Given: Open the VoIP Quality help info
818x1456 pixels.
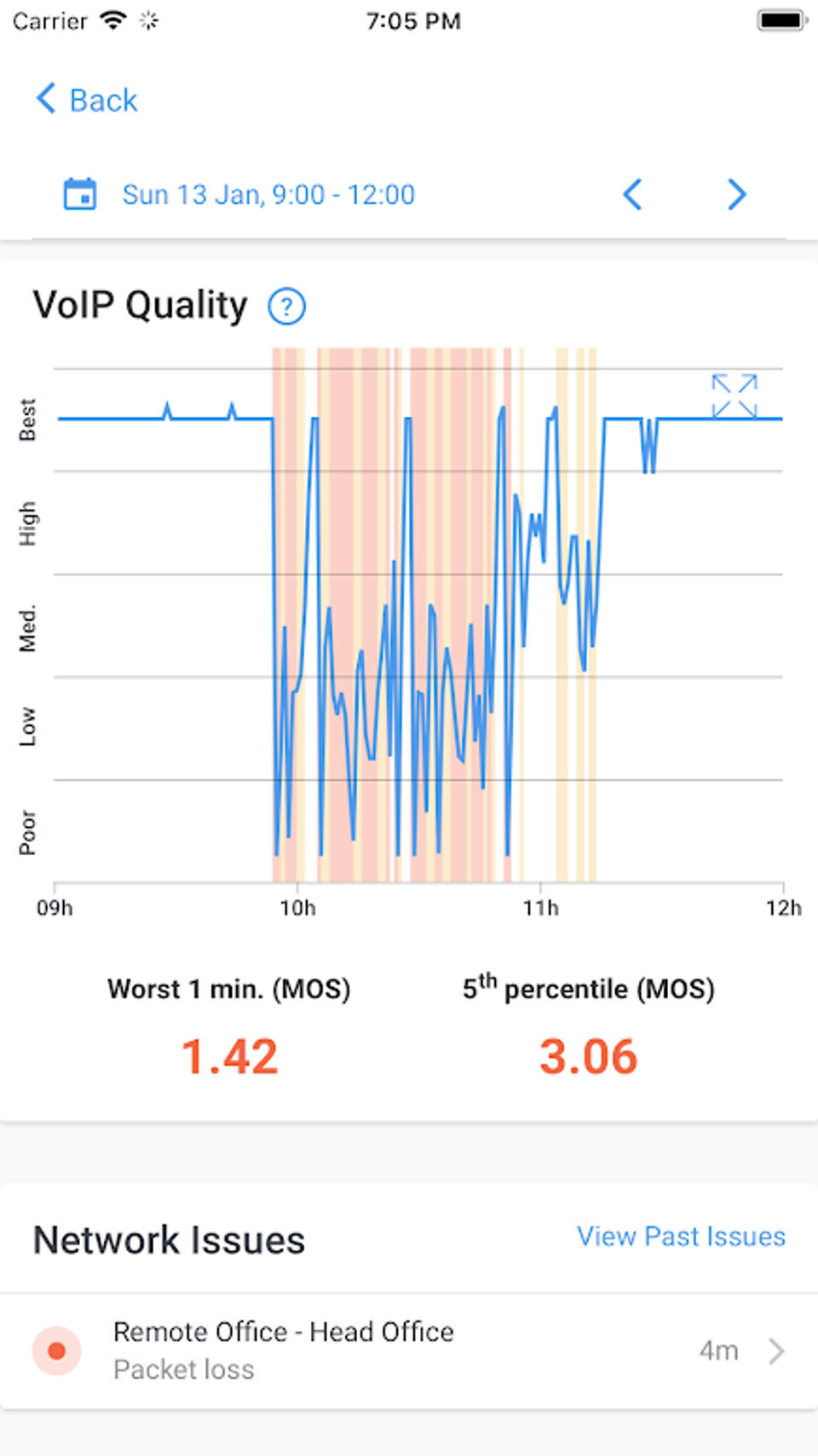Looking at the screenshot, I should click(287, 307).
